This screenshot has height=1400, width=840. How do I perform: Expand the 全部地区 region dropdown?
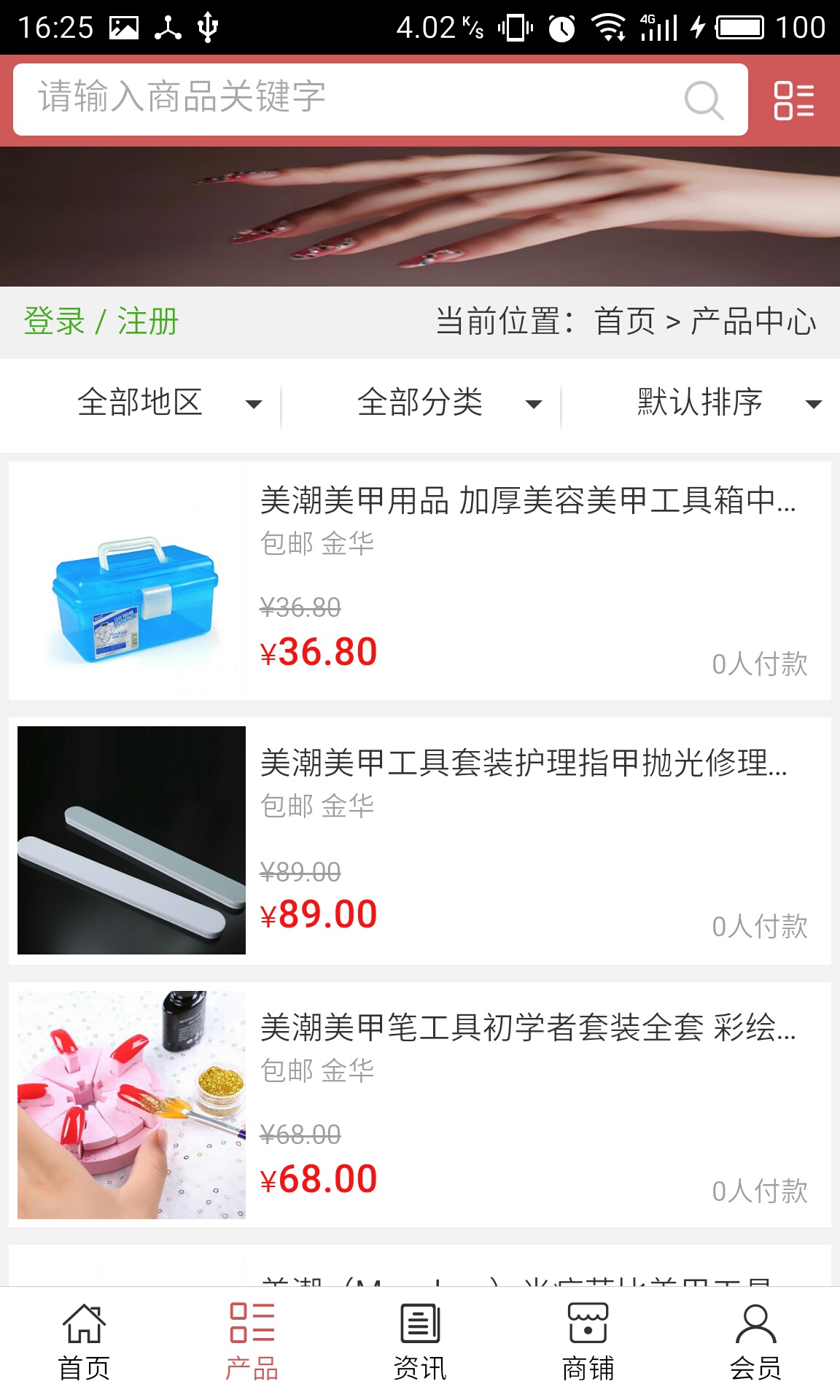pyautogui.click(x=168, y=402)
